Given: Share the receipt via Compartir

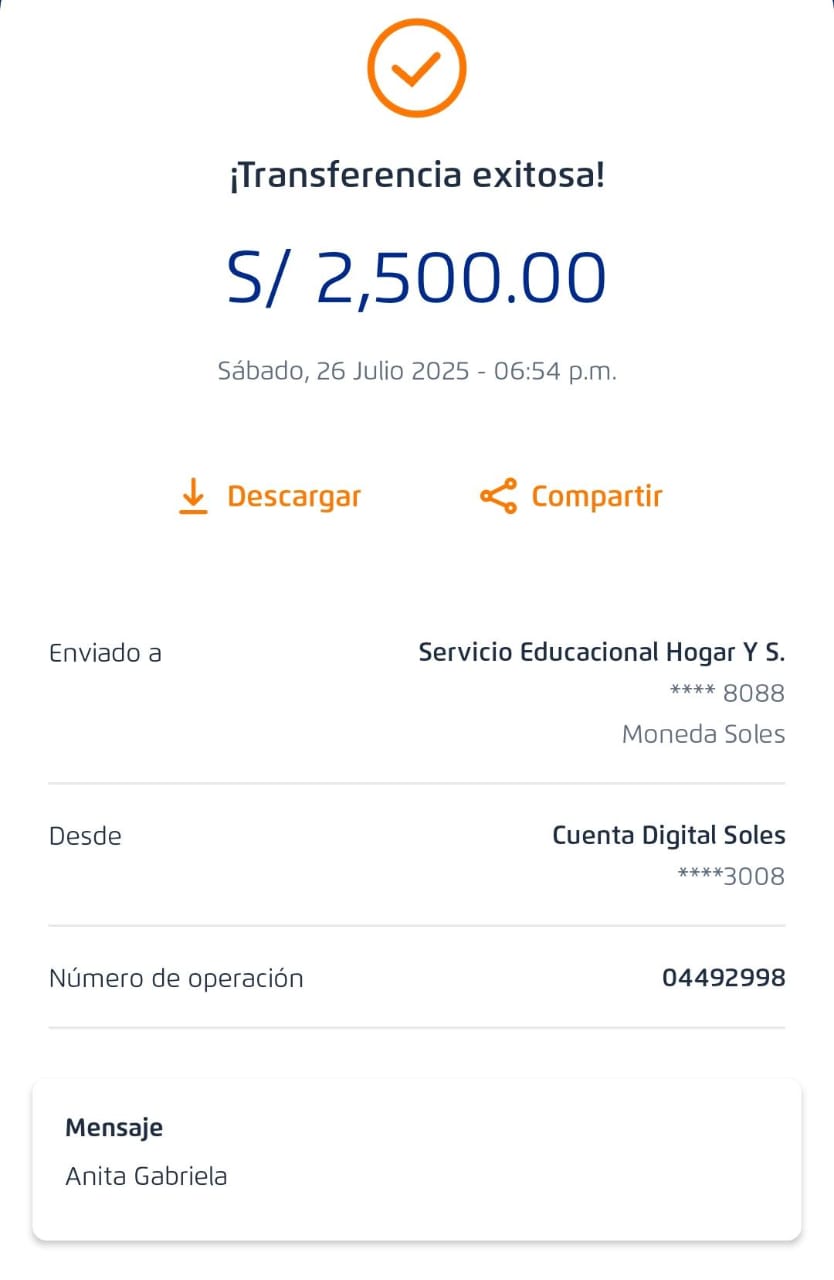Looking at the screenshot, I should pyautogui.click(x=571, y=496).
